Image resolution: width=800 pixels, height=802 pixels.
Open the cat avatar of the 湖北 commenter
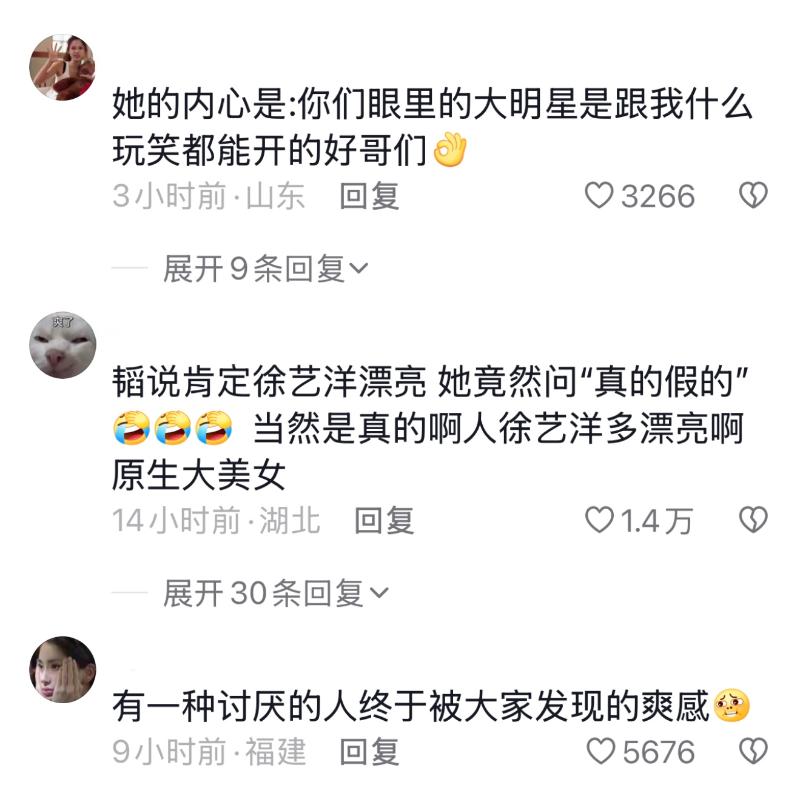pos(63,345)
